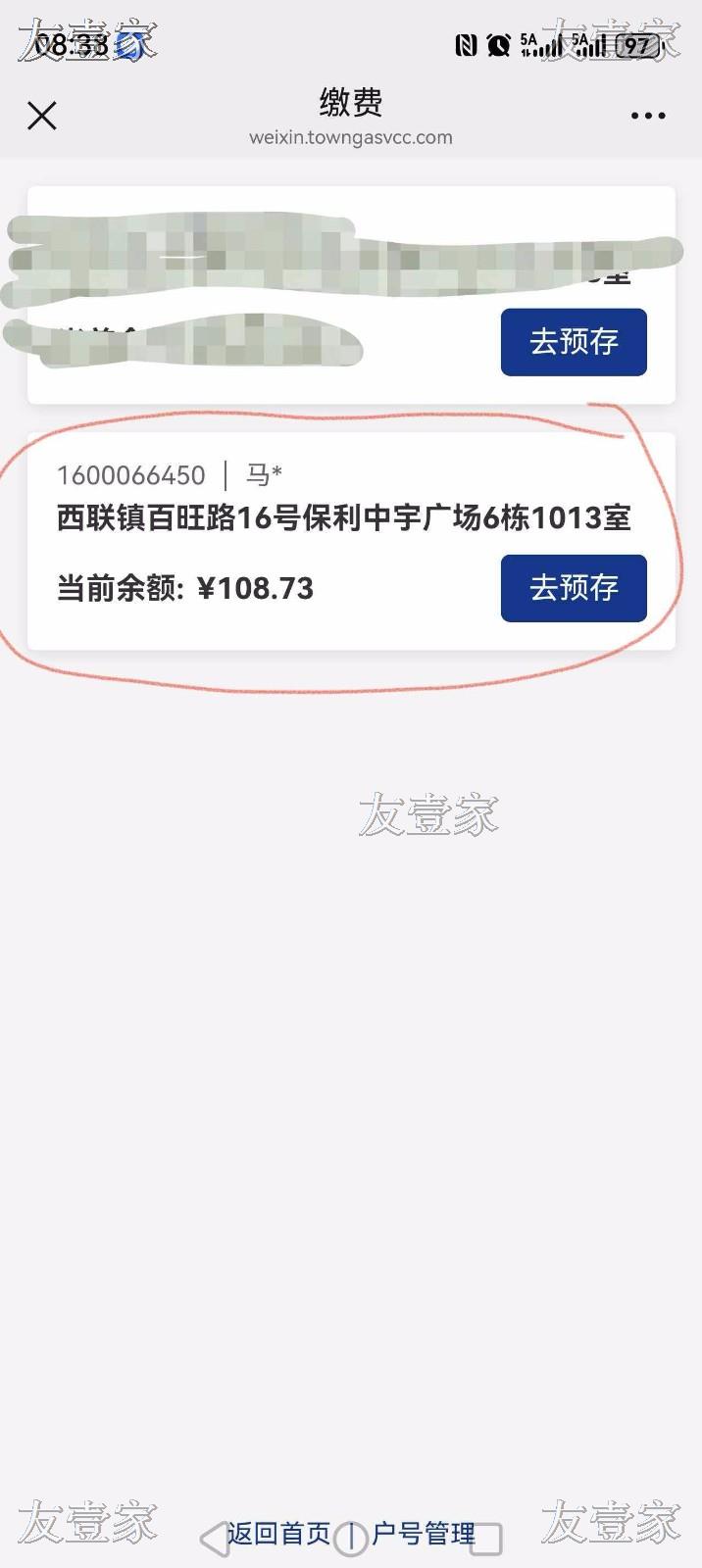Open 户号管理 account management

[424, 1534]
